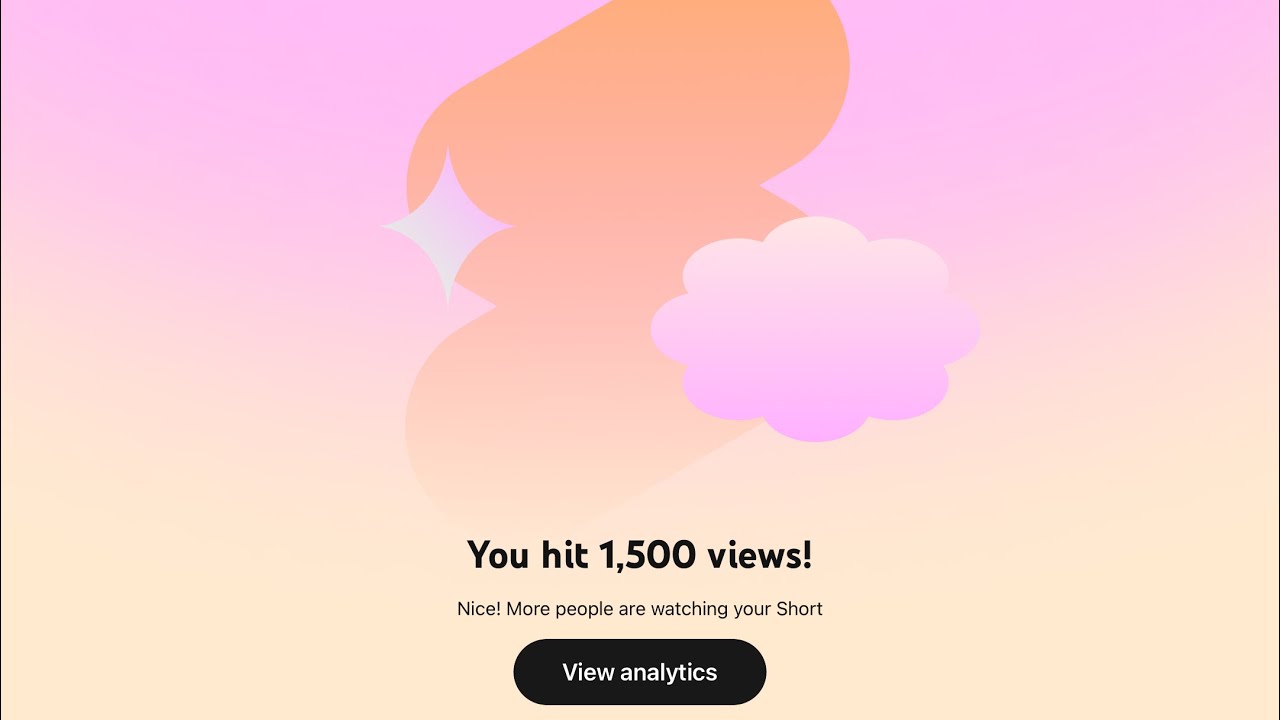Tap the View analytics button

click(x=639, y=672)
